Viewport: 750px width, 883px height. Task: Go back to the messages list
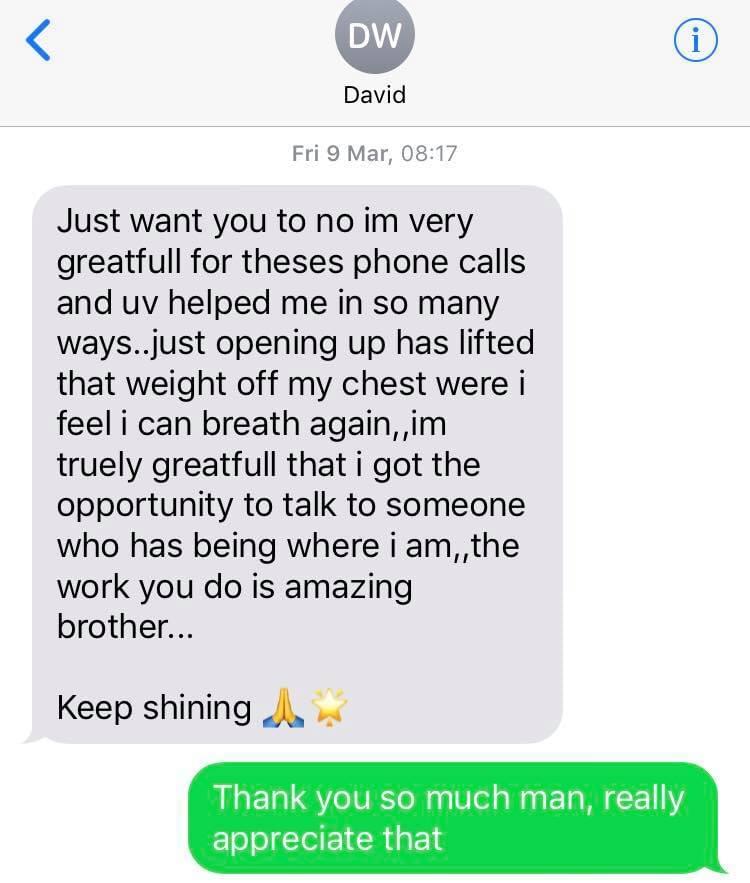(36, 40)
